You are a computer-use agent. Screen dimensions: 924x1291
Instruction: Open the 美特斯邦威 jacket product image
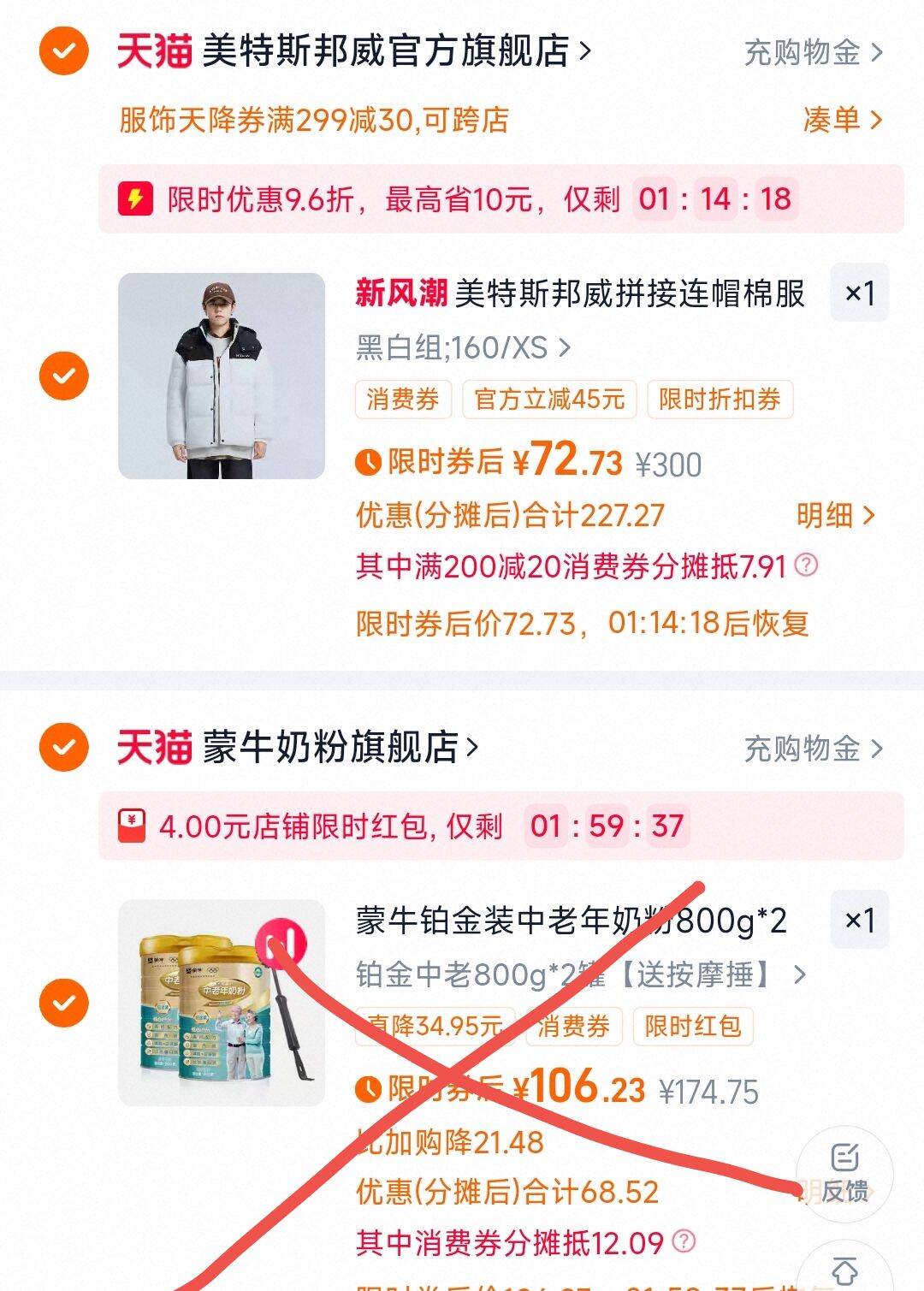tap(222, 376)
